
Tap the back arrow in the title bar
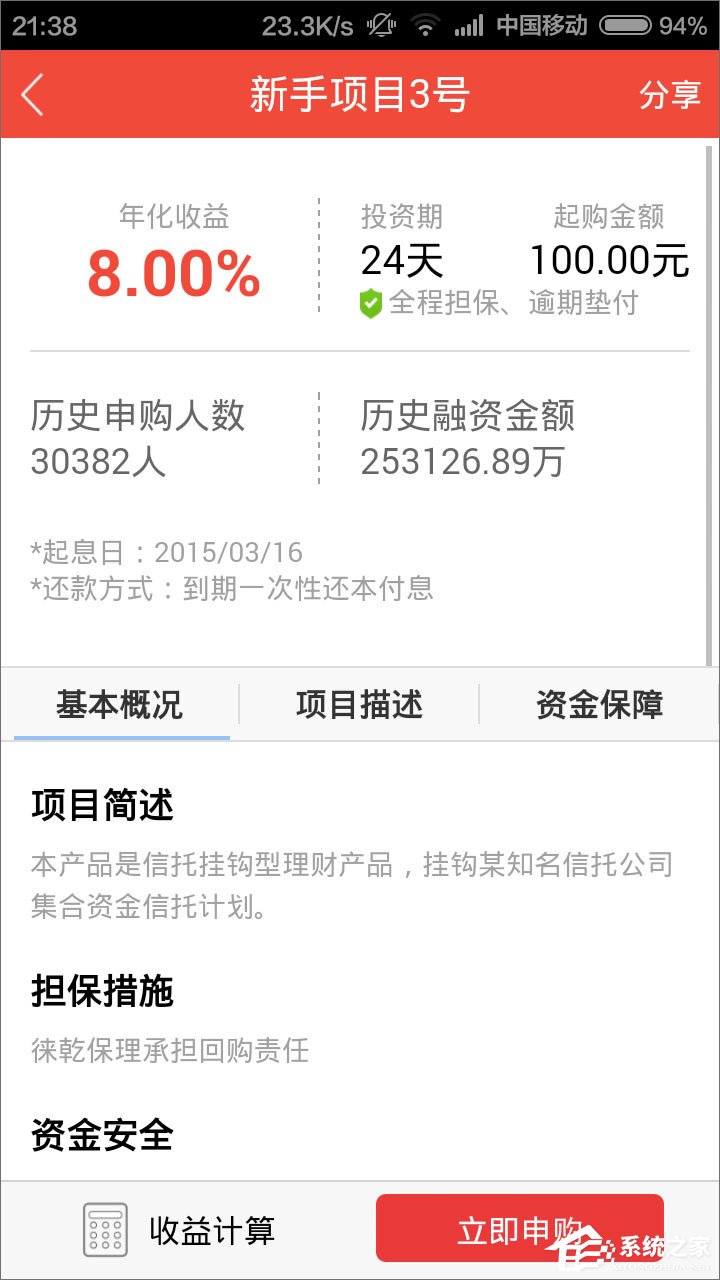tap(32, 94)
